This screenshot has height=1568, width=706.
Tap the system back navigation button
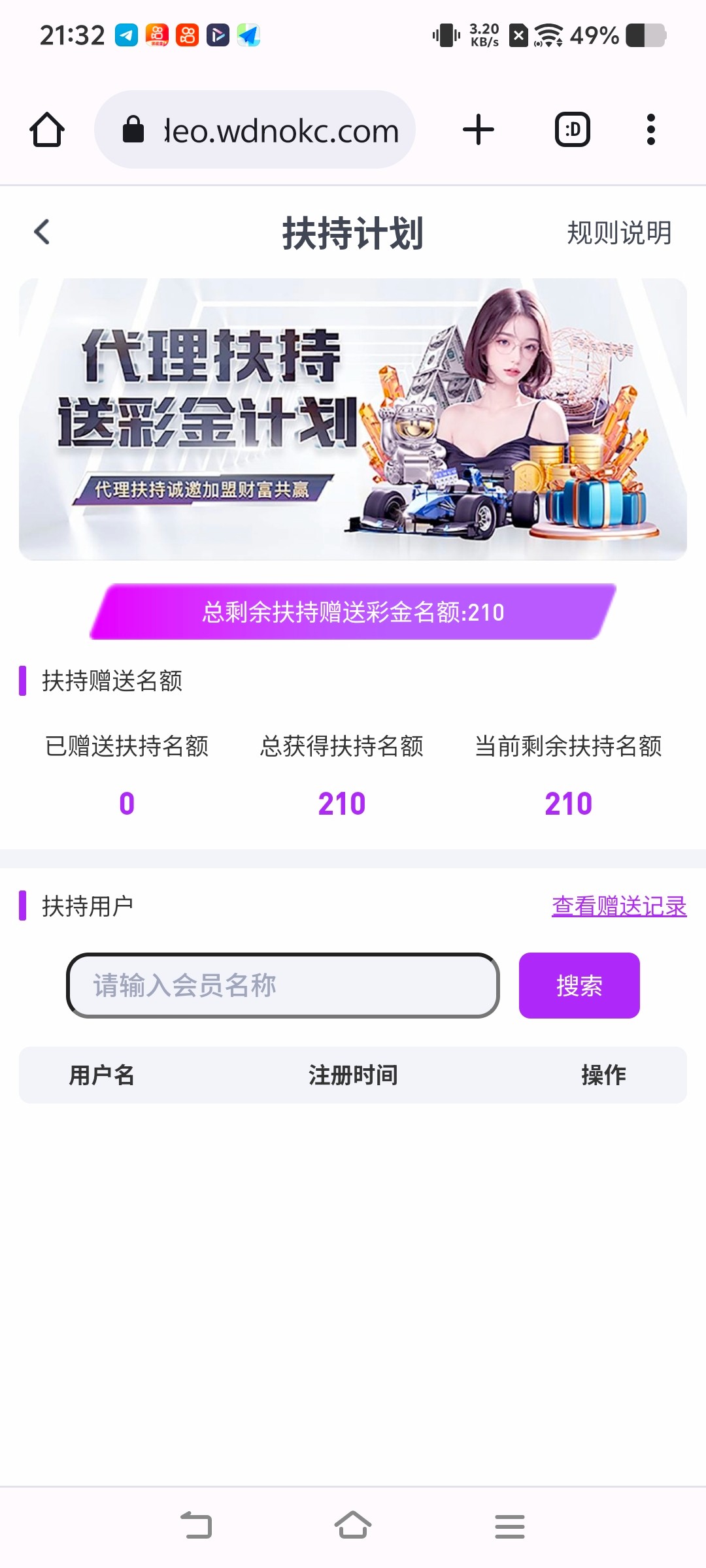(x=196, y=1526)
